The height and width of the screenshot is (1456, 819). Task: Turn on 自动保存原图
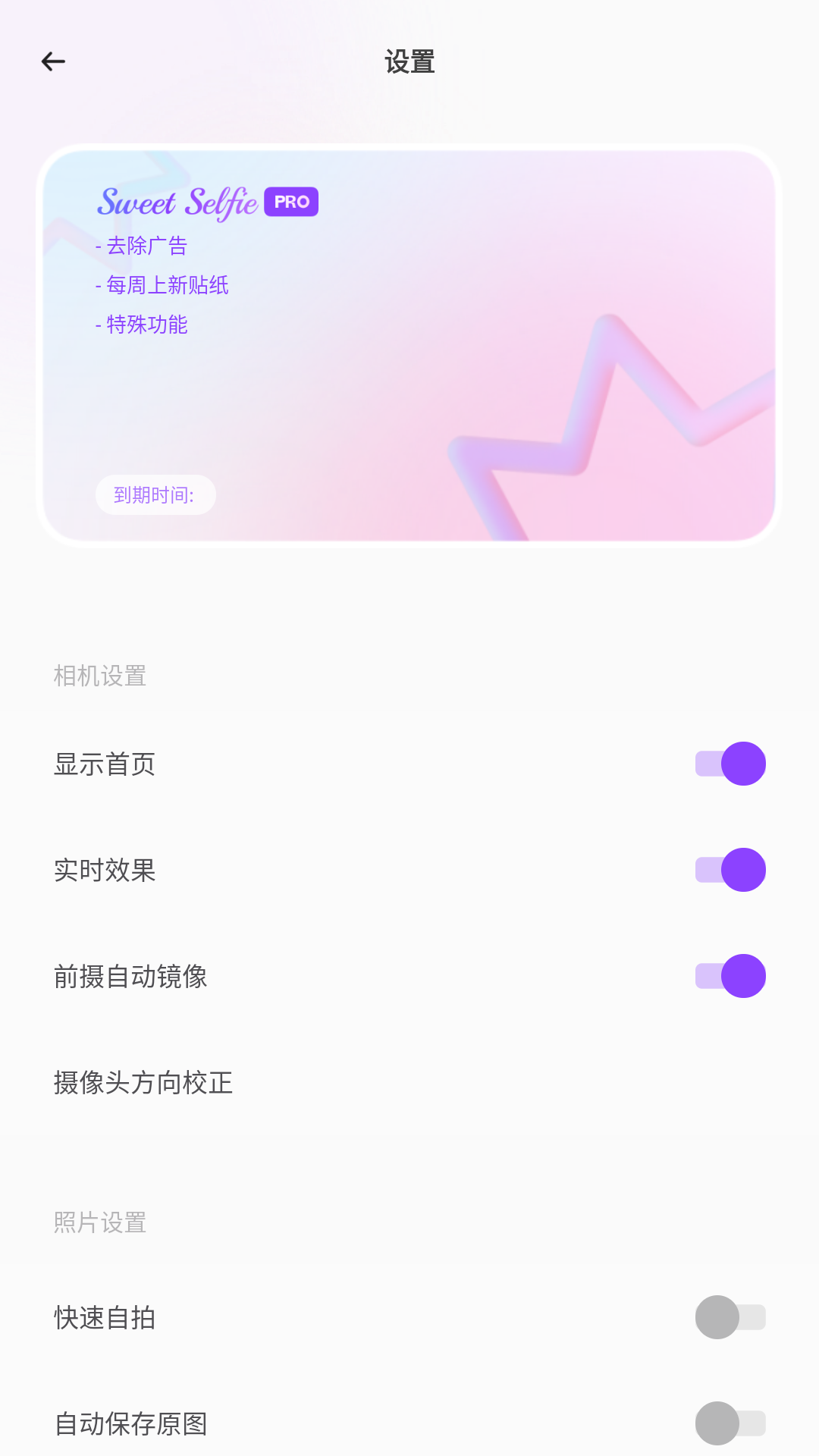coord(730,1423)
